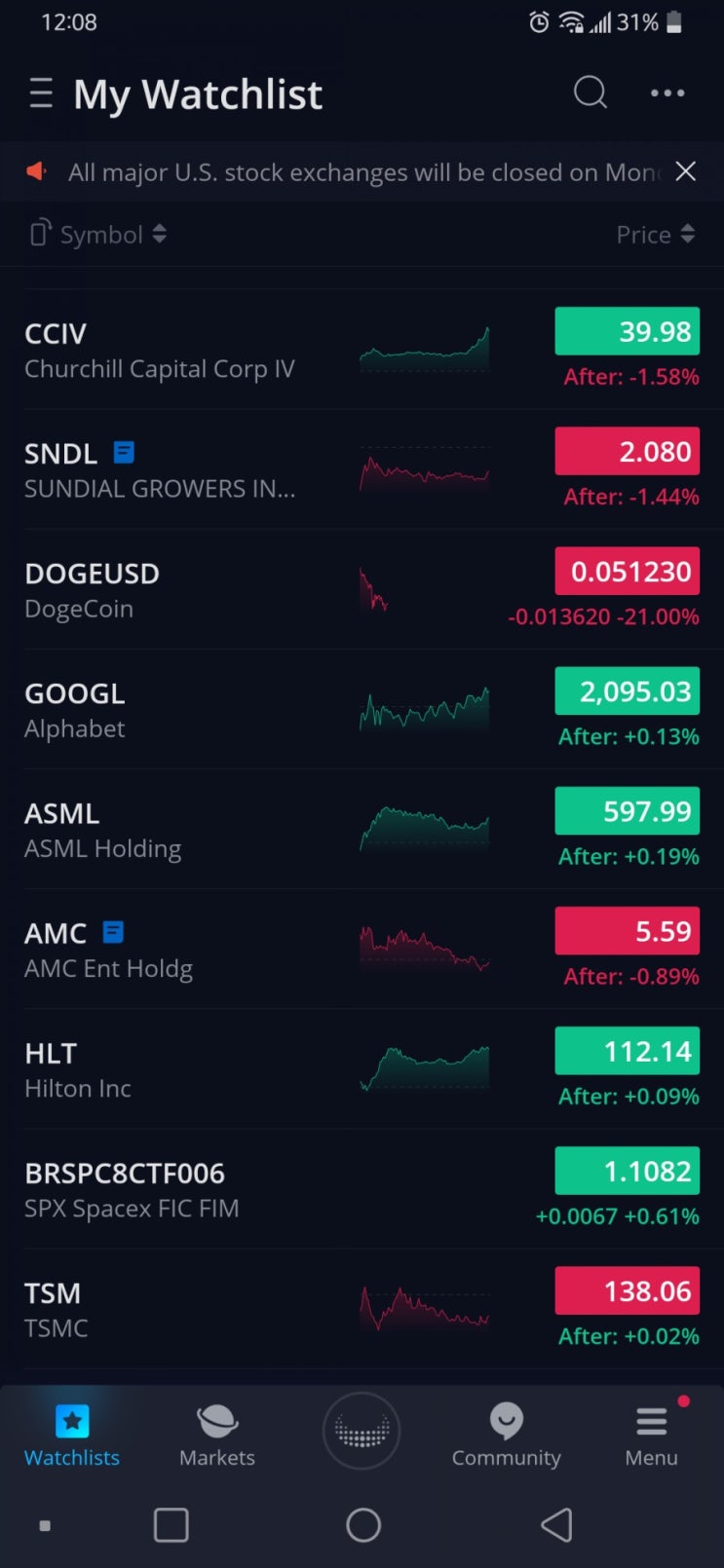Dismiss the stock exchanges closed announcement
724x1568 pixels.
click(x=686, y=171)
